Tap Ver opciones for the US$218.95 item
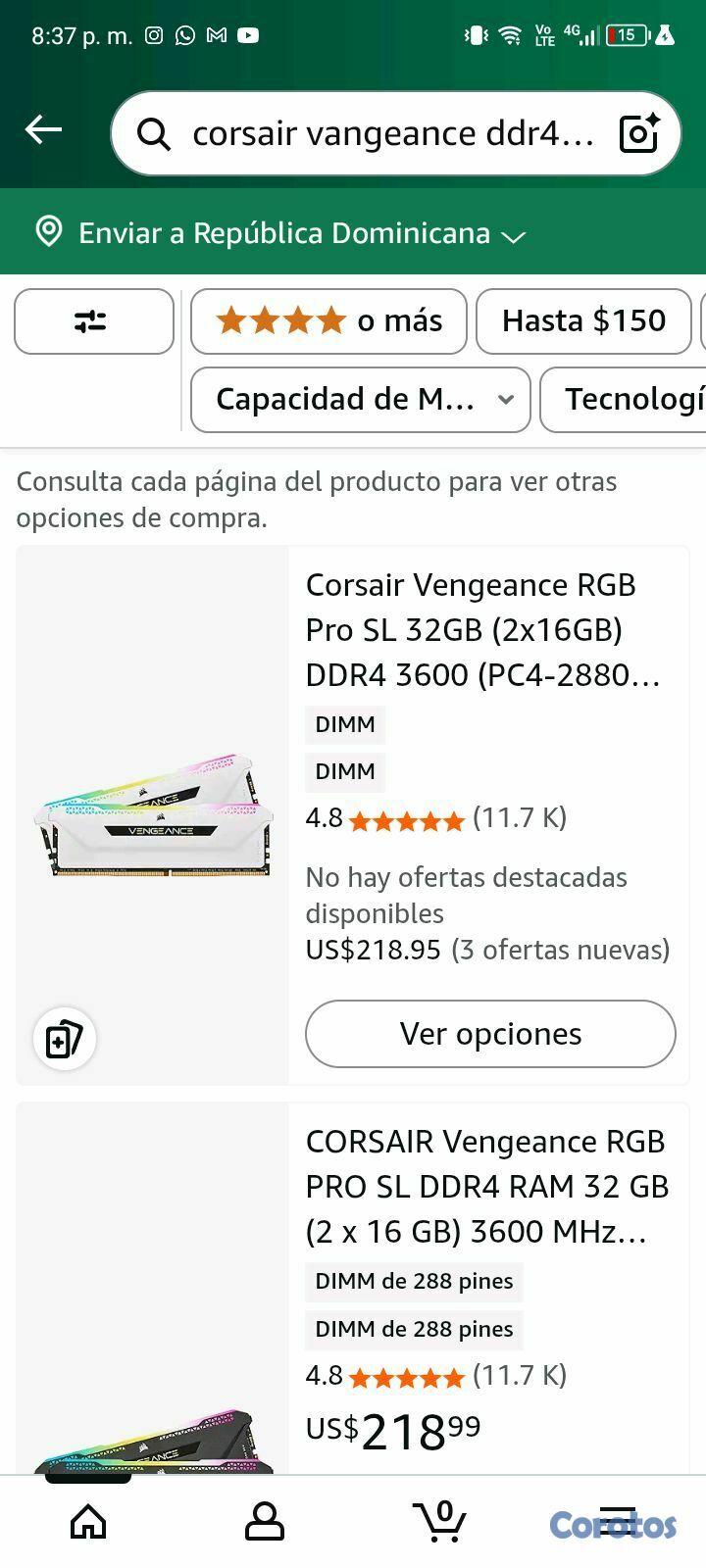The height and width of the screenshot is (1568, 706). (490, 1034)
